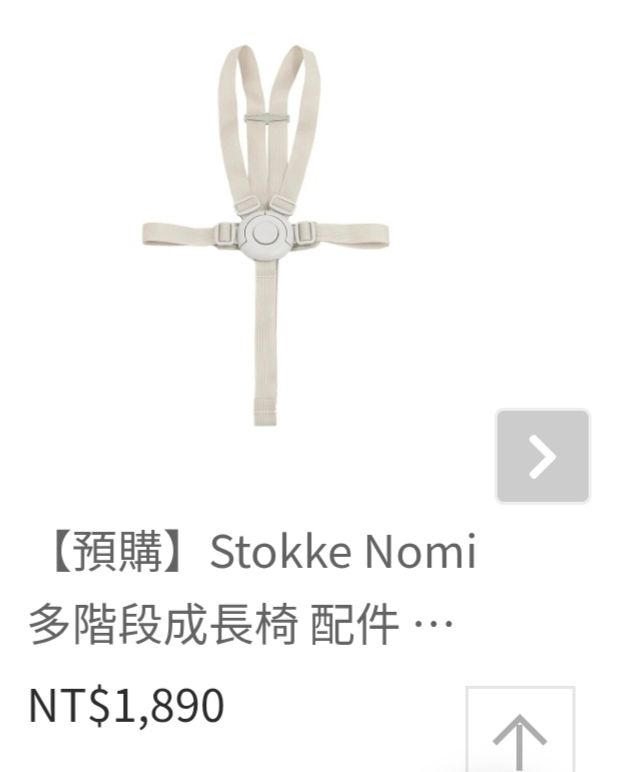Viewport: 640px width, 772px height.
Task: Show the next product with the right arrow
Action: click(542, 456)
